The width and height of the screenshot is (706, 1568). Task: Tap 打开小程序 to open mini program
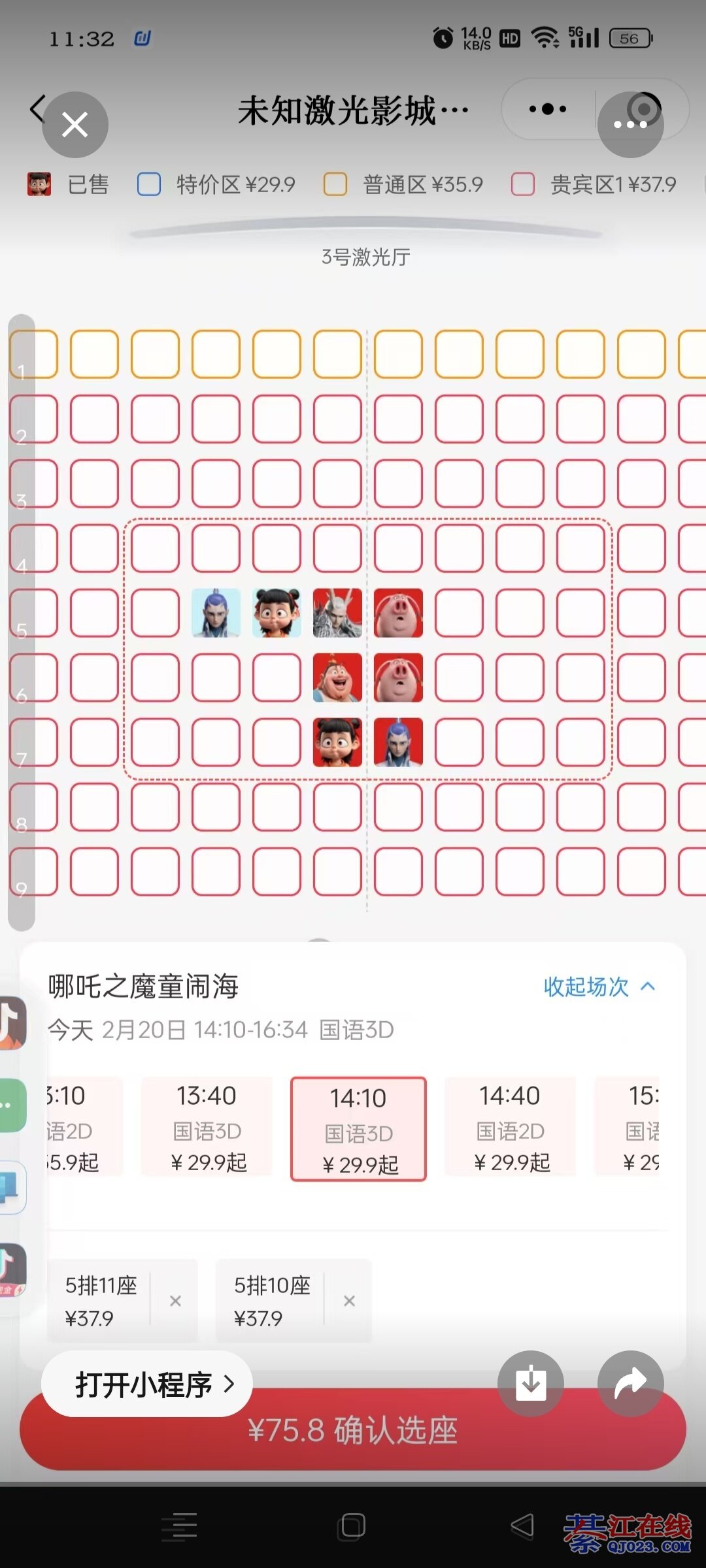[x=147, y=1384]
